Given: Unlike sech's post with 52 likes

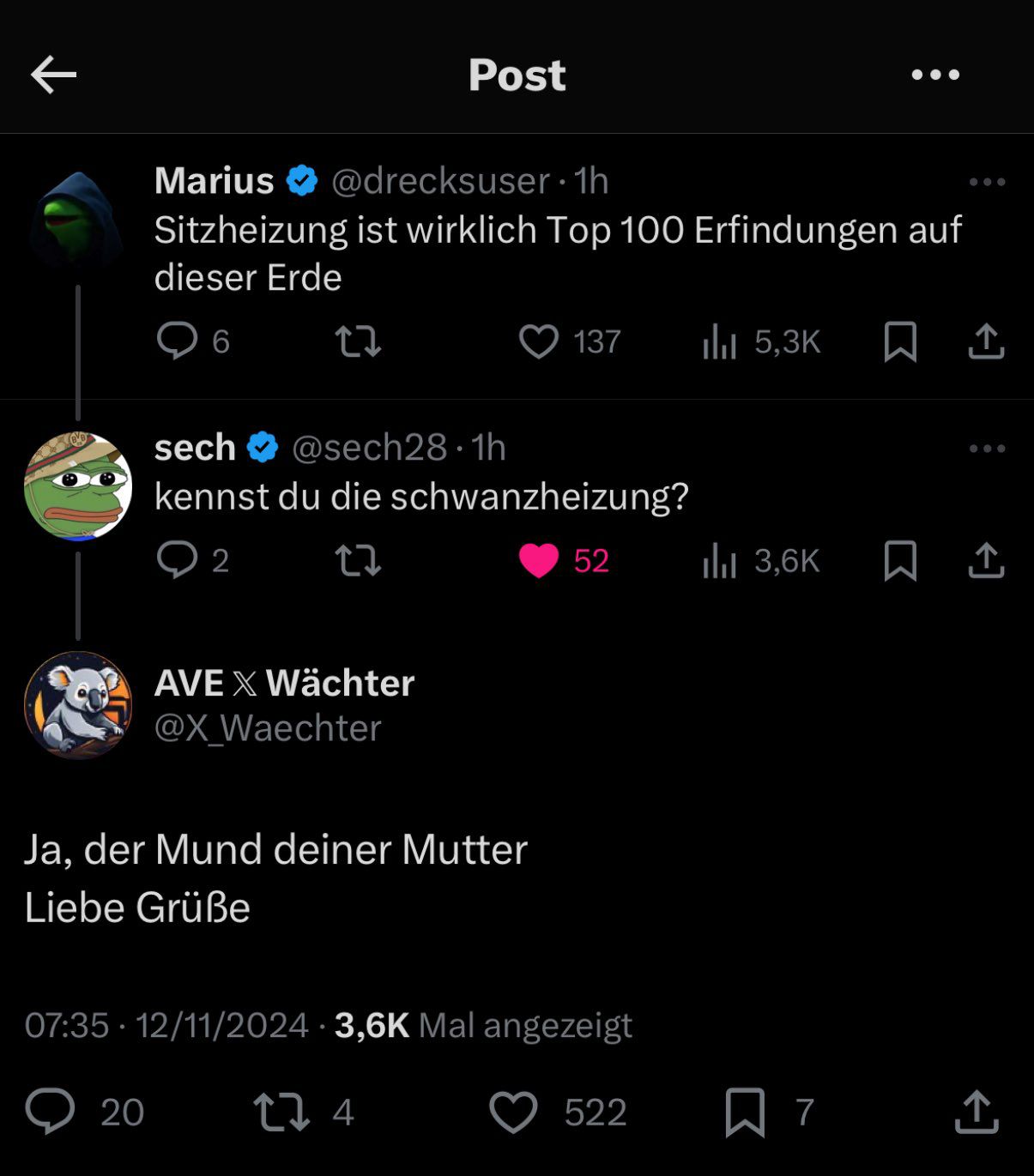Looking at the screenshot, I should coord(539,561).
